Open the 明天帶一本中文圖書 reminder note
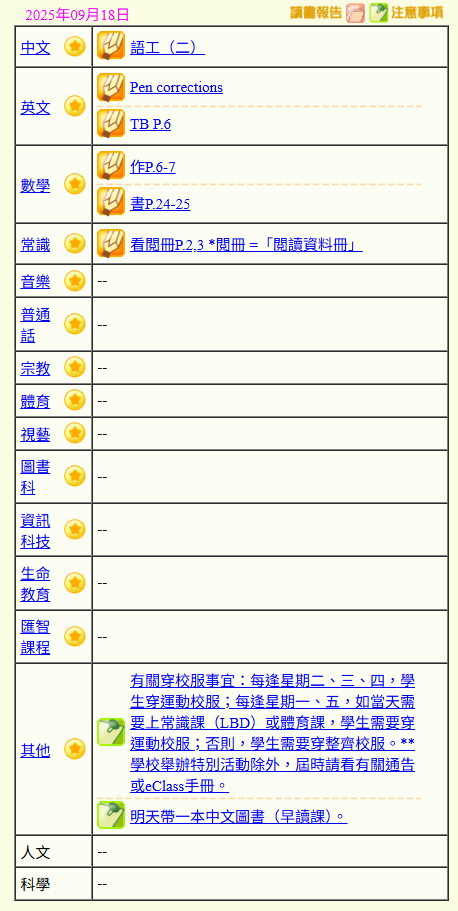 point(239,816)
